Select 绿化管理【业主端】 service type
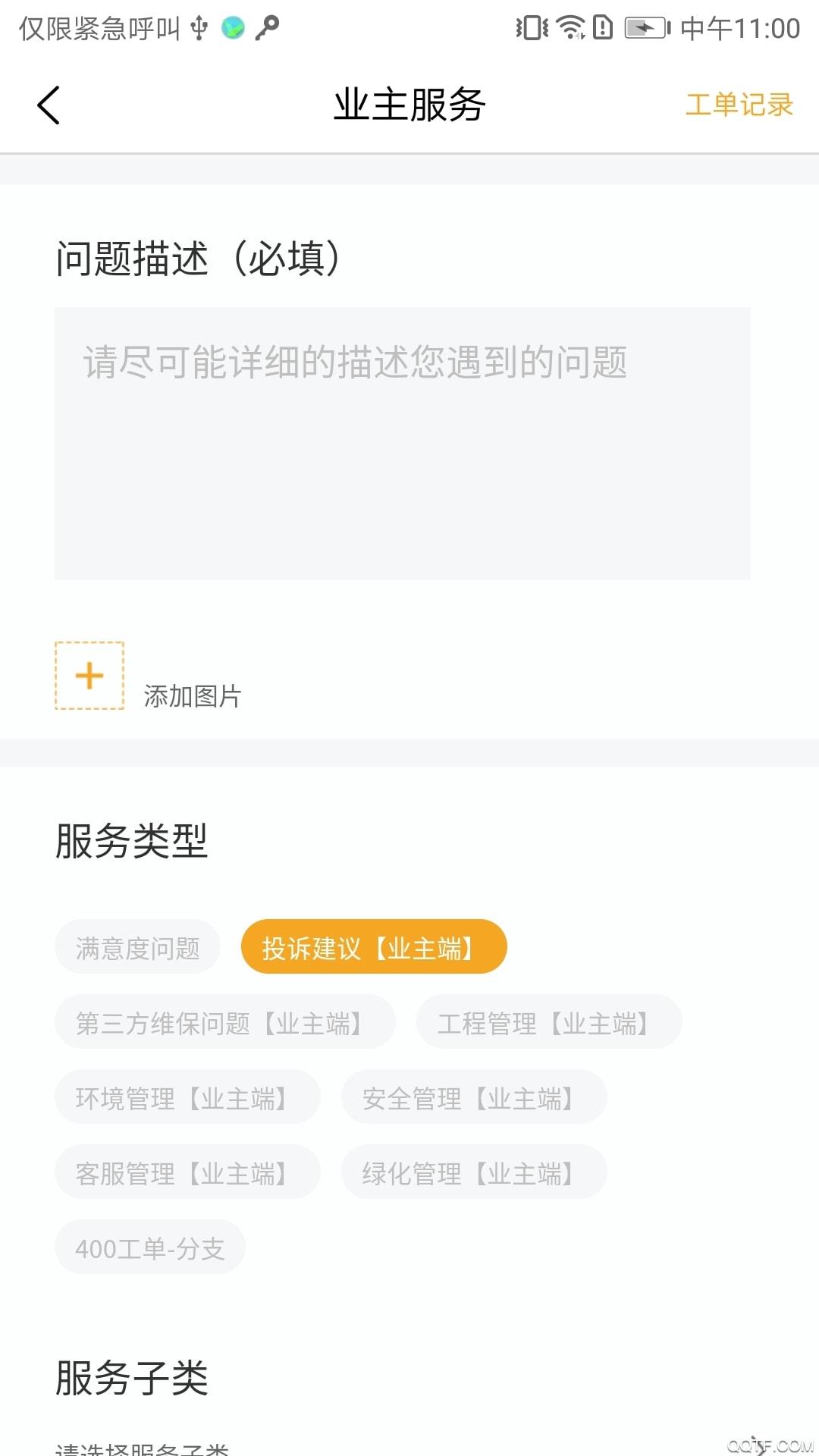 click(x=473, y=1172)
